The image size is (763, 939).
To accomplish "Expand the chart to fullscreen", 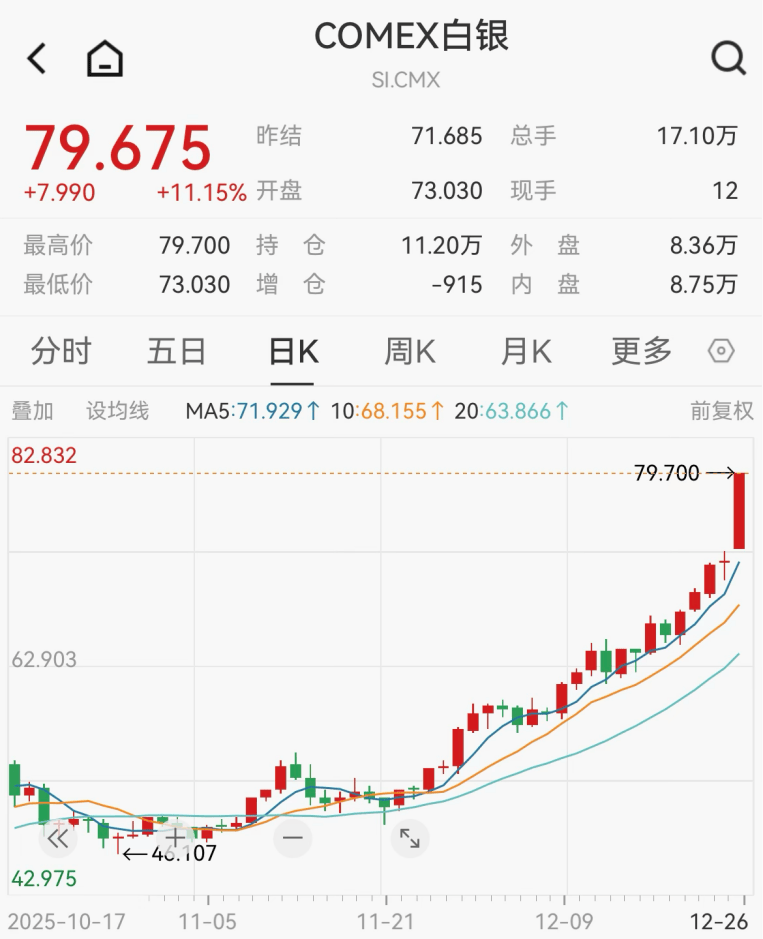I will [x=409, y=838].
